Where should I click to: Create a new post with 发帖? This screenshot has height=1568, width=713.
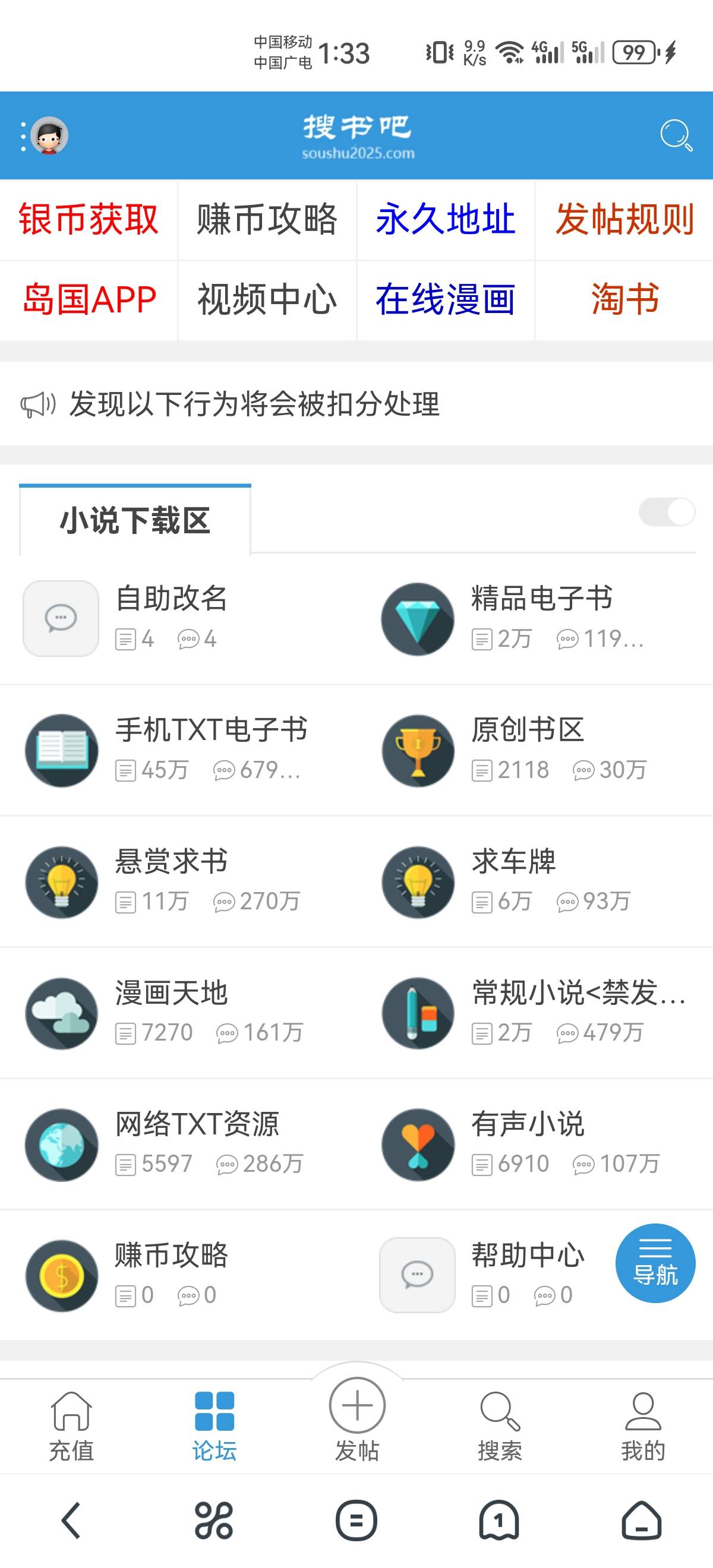point(357,1418)
